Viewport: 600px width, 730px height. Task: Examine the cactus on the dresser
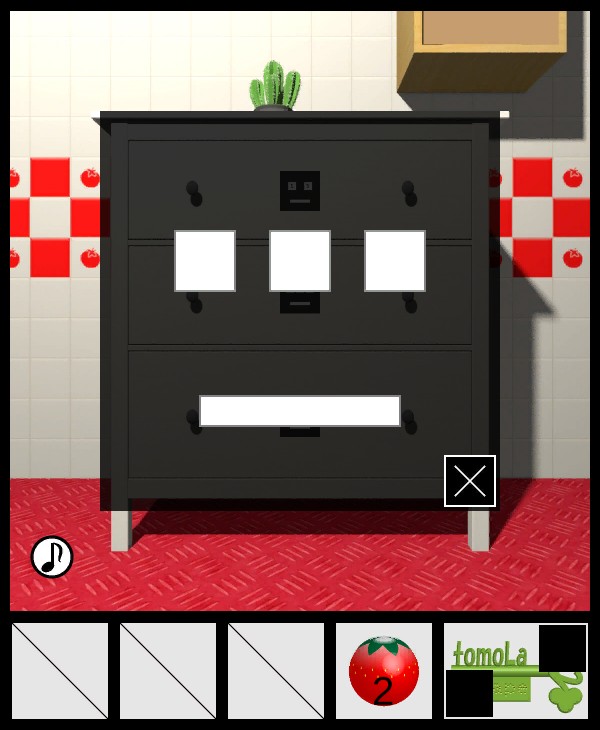274,87
